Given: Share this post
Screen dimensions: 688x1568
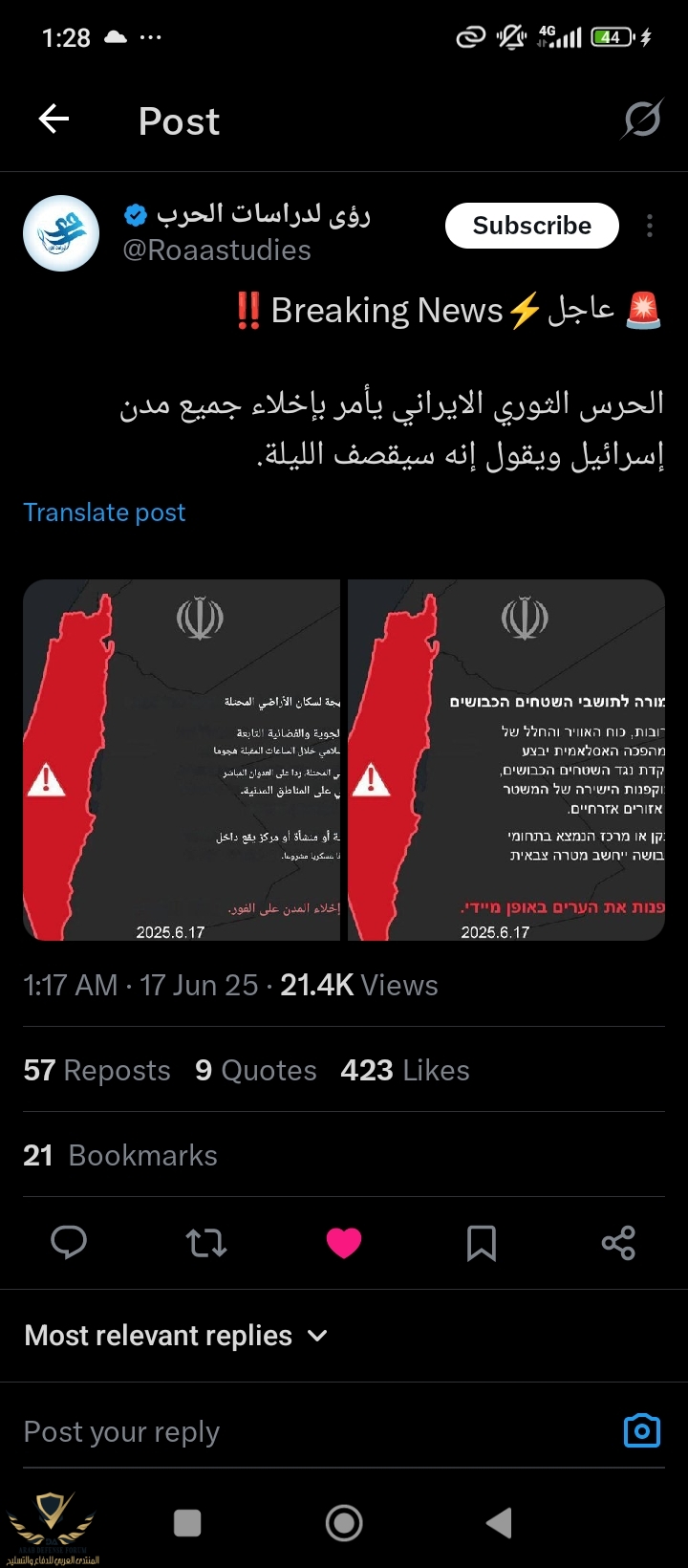Looking at the screenshot, I should point(618,1243).
